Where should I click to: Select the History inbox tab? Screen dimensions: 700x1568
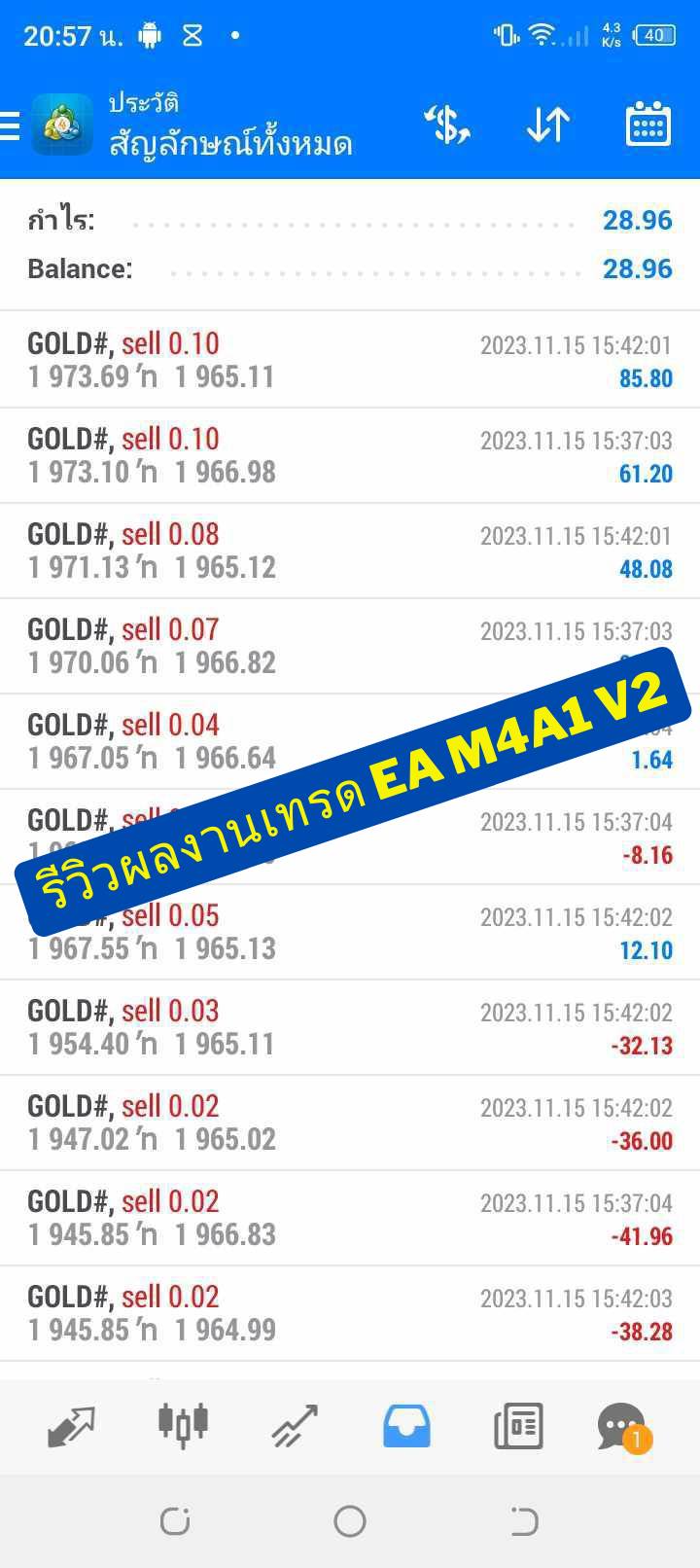(x=406, y=1427)
